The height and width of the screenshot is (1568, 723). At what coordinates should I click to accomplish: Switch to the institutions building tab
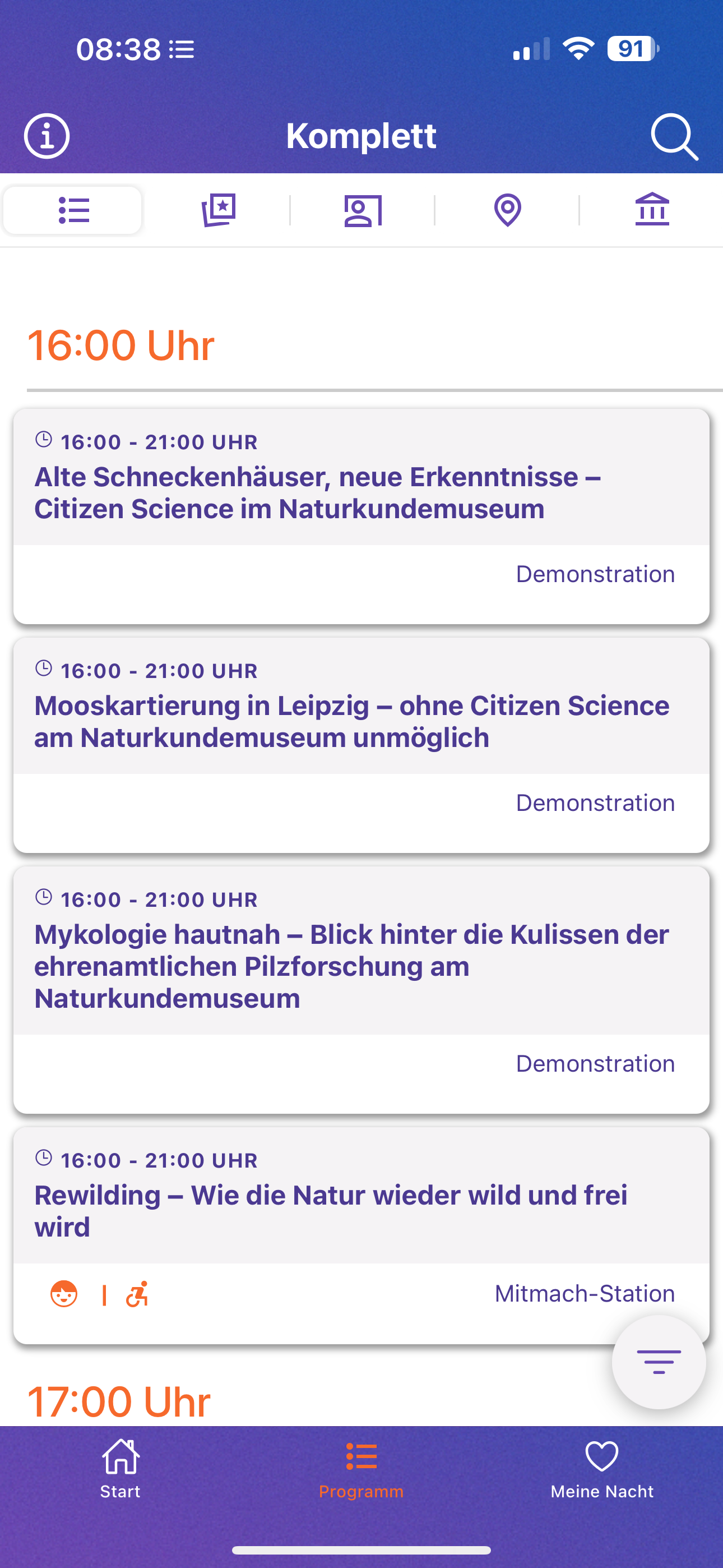pos(652,210)
